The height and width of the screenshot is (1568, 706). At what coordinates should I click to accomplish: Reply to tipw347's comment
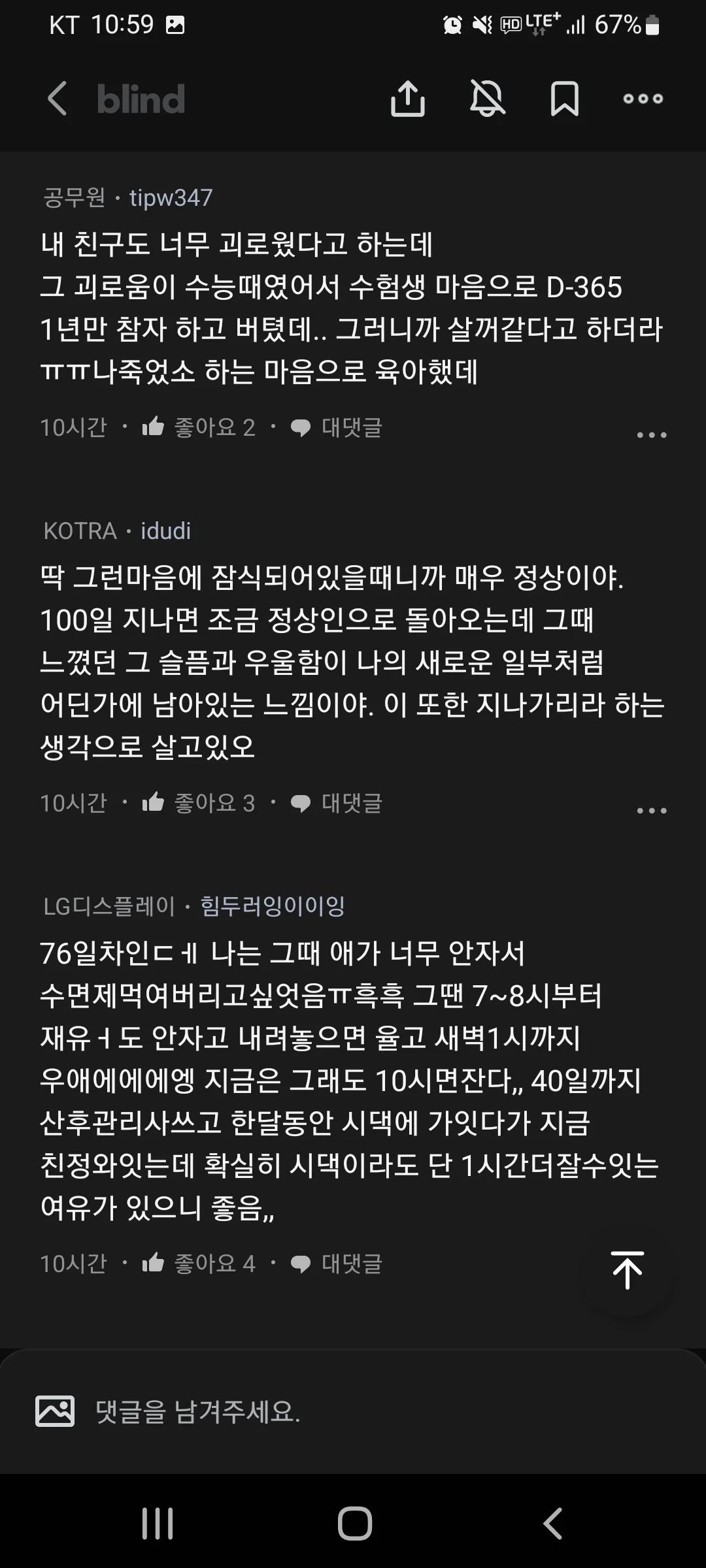point(337,427)
